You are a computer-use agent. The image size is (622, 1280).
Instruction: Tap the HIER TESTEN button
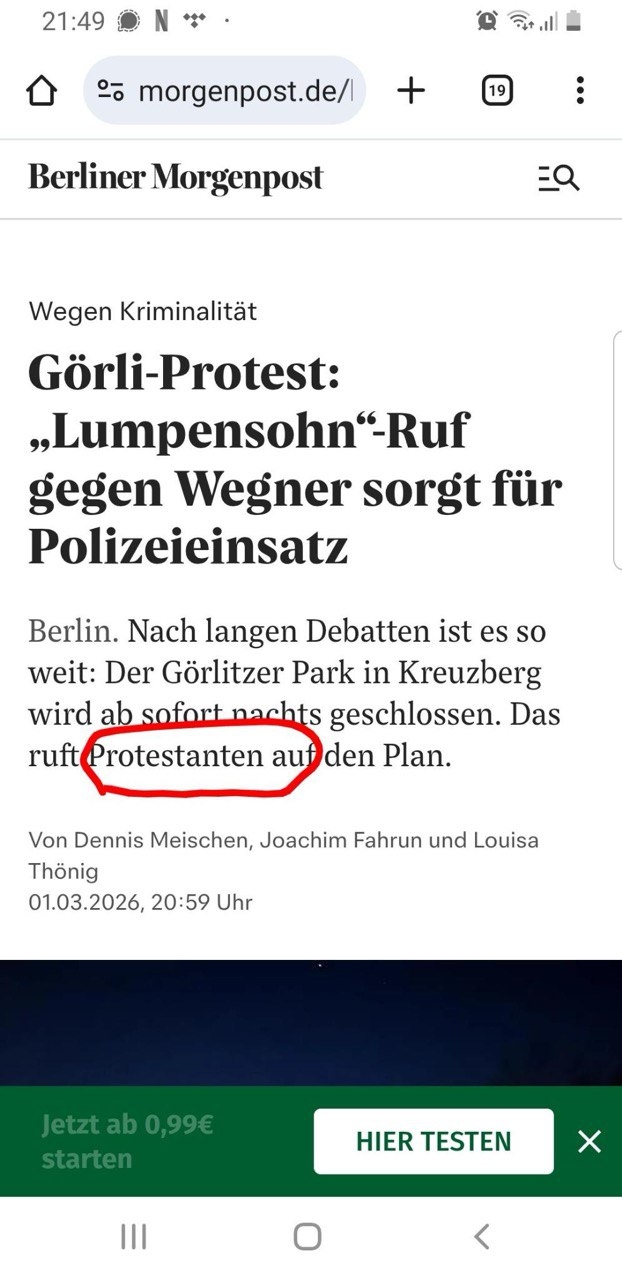433,1141
